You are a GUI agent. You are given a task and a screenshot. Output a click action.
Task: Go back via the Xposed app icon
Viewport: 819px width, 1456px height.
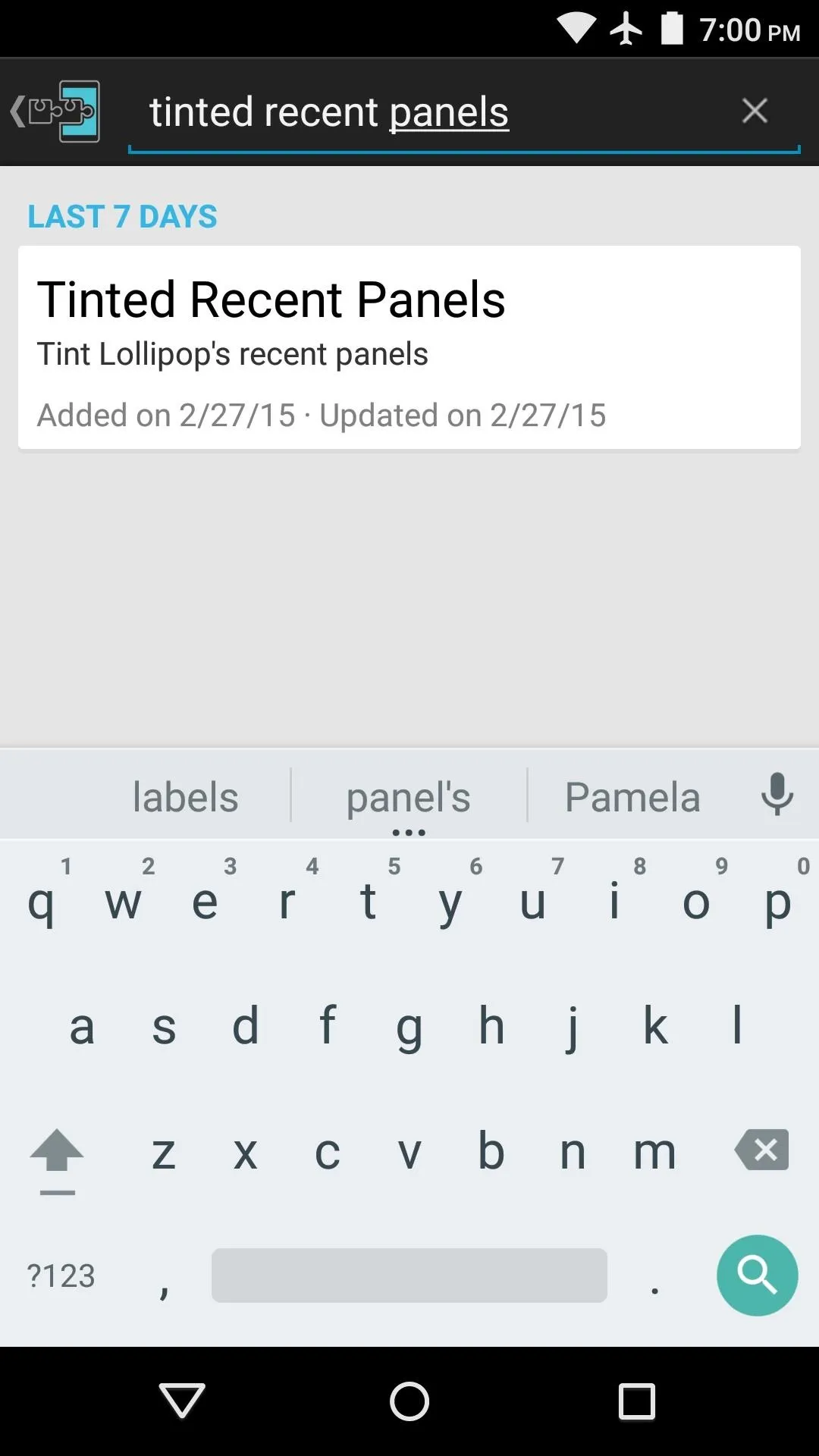tap(55, 111)
